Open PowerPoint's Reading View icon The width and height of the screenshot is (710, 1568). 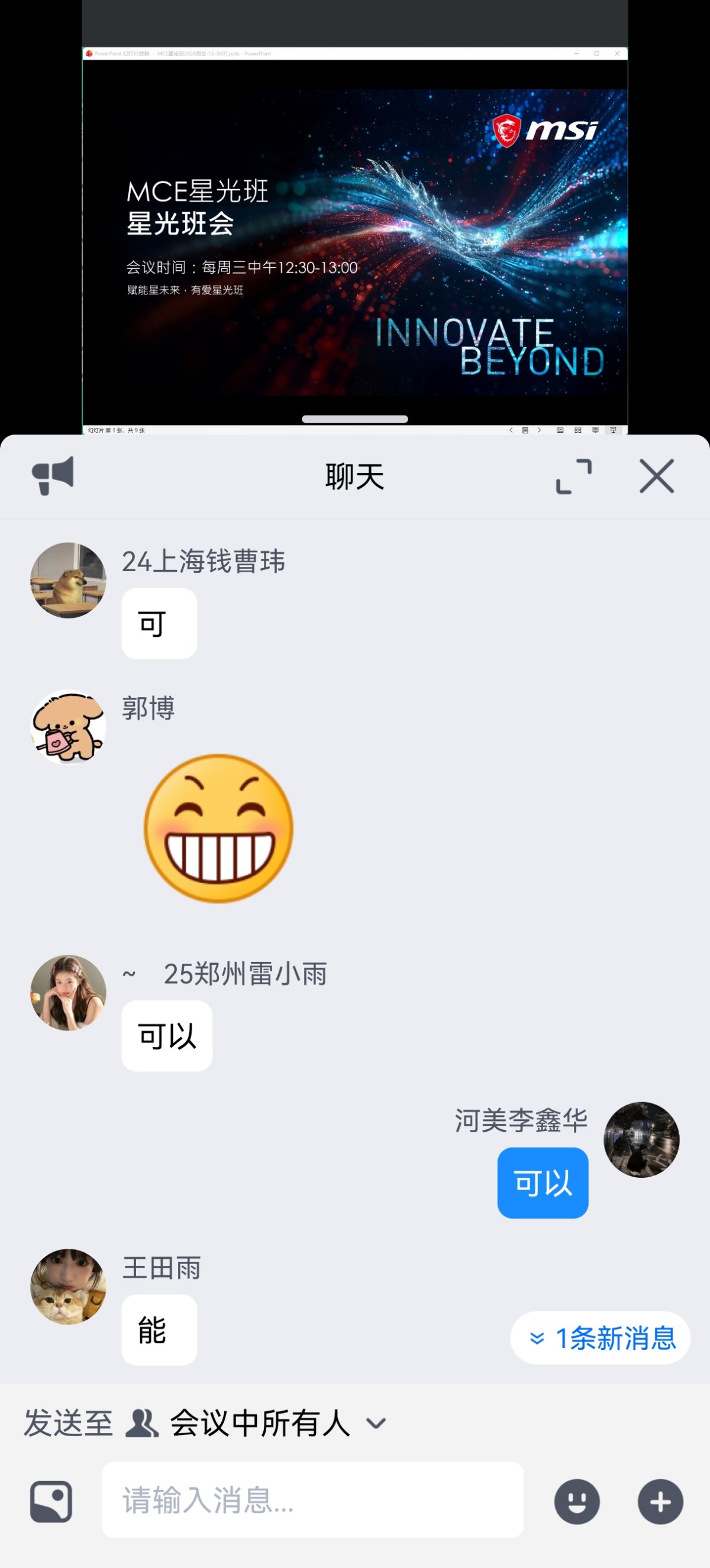click(x=596, y=430)
